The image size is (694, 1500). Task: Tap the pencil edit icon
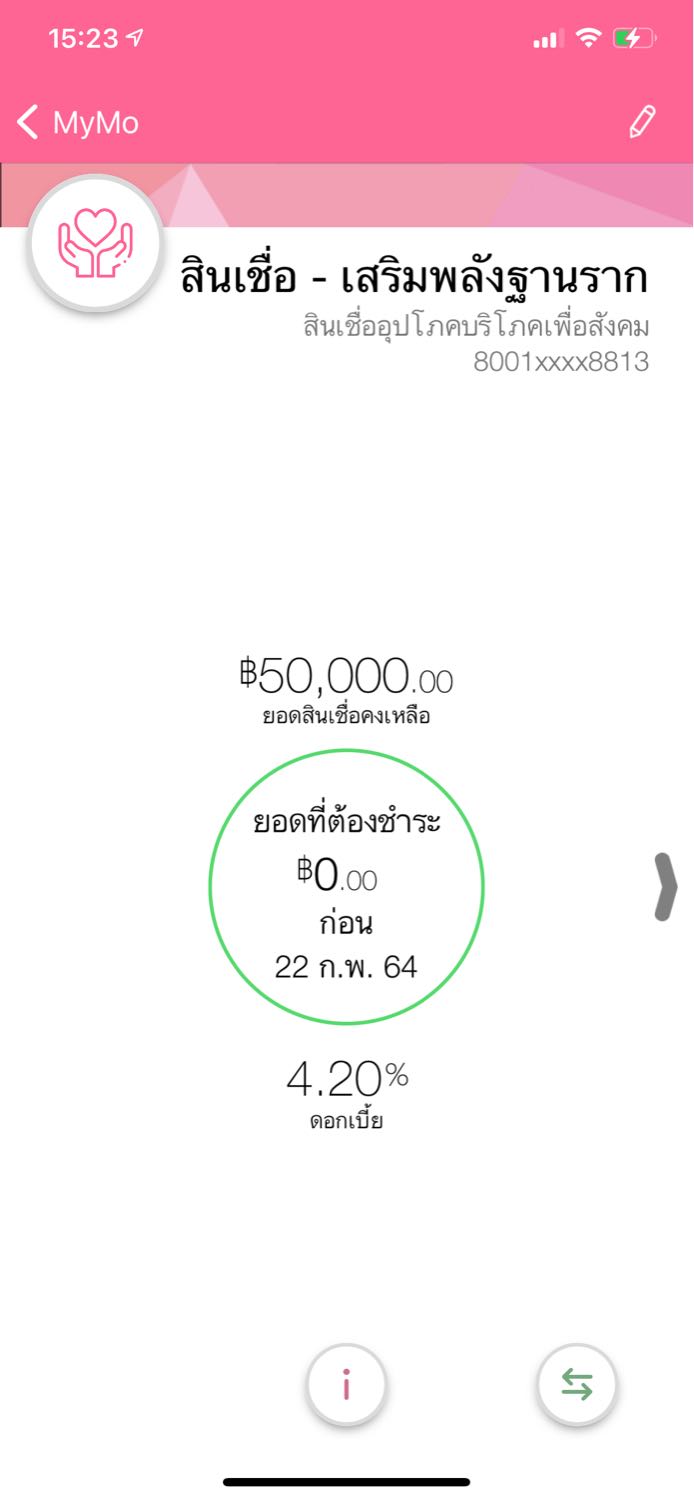tap(642, 122)
